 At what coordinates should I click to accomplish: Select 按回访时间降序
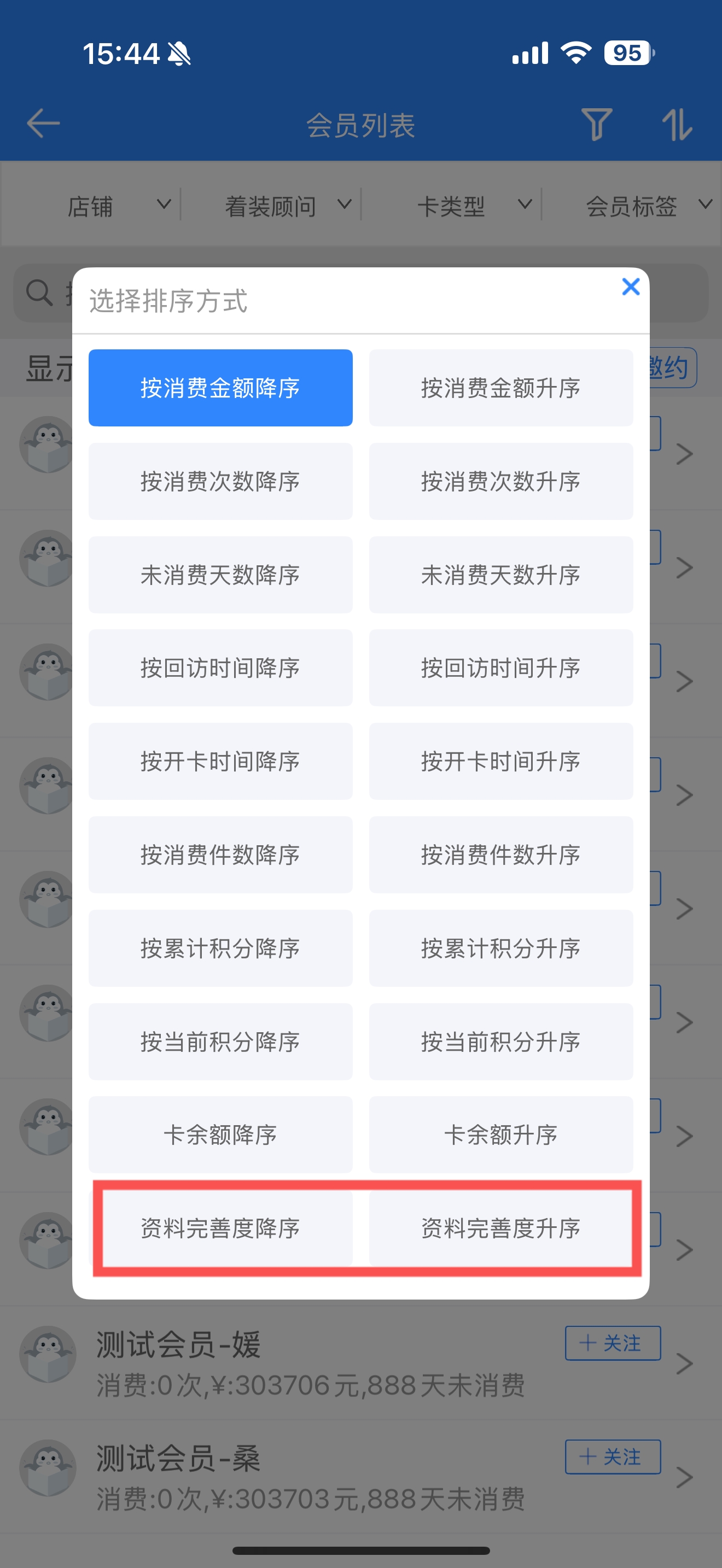click(x=220, y=668)
